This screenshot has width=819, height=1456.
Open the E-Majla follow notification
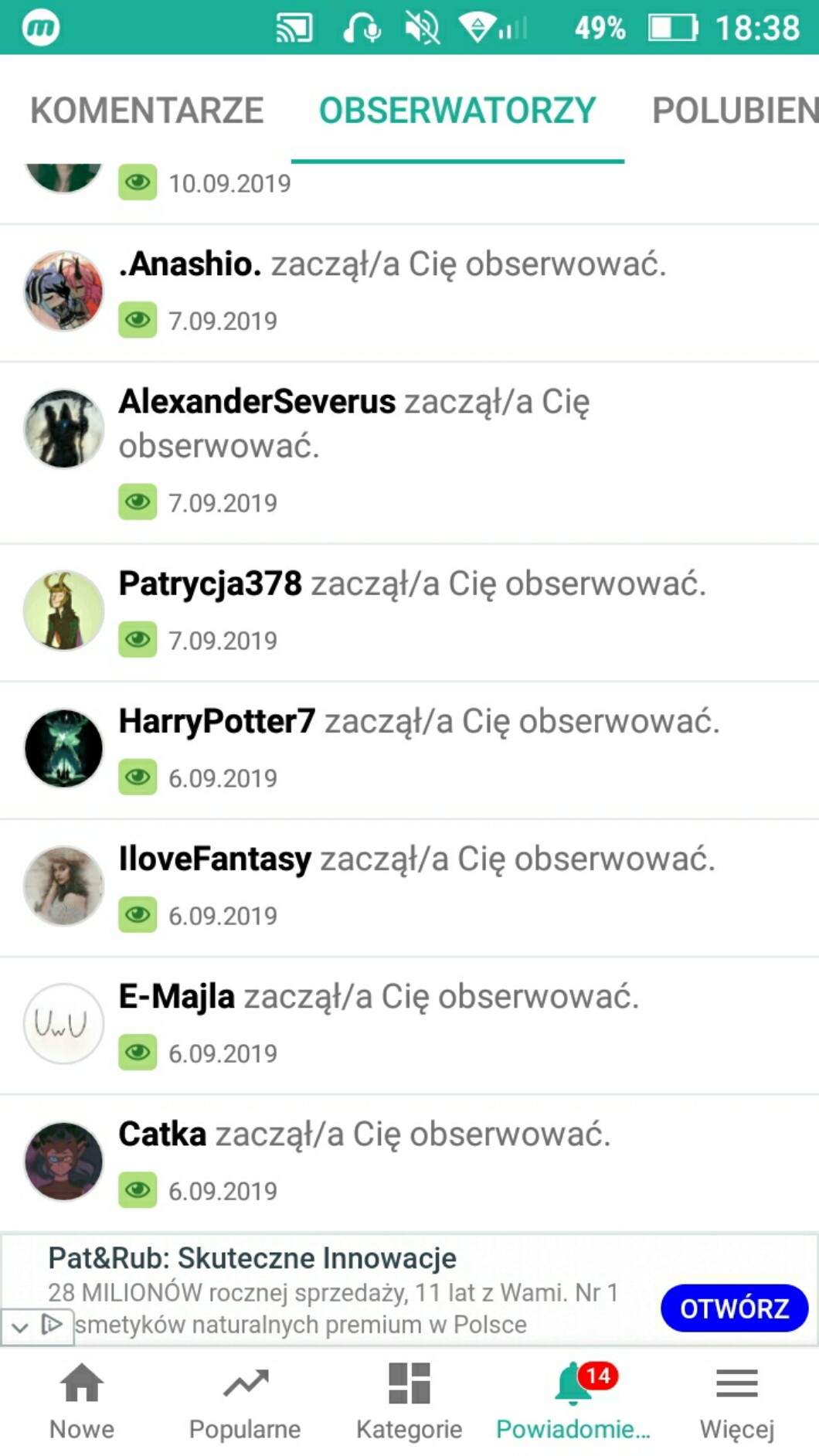(x=409, y=1023)
